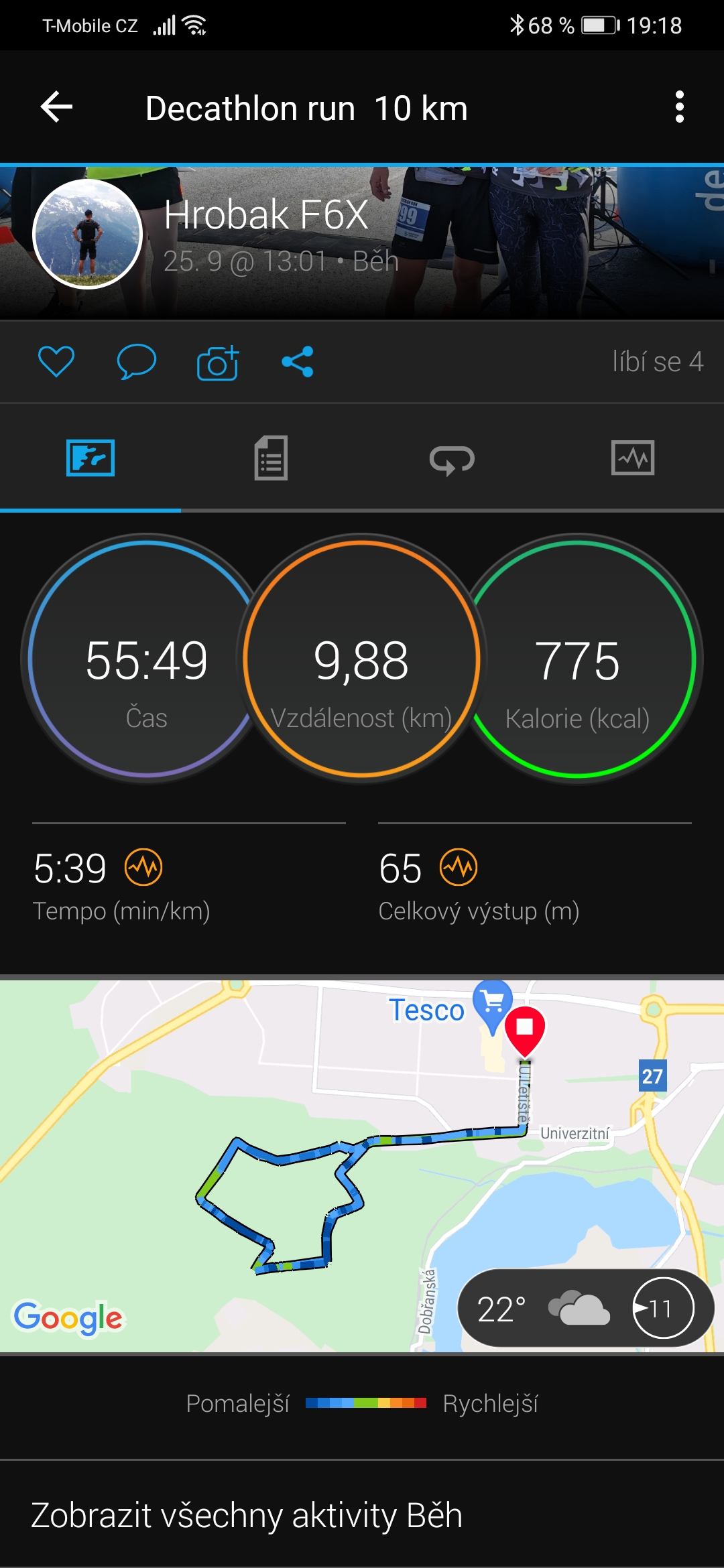Open the three-dot overflow menu
The image size is (724, 1568).
pos(679,107)
